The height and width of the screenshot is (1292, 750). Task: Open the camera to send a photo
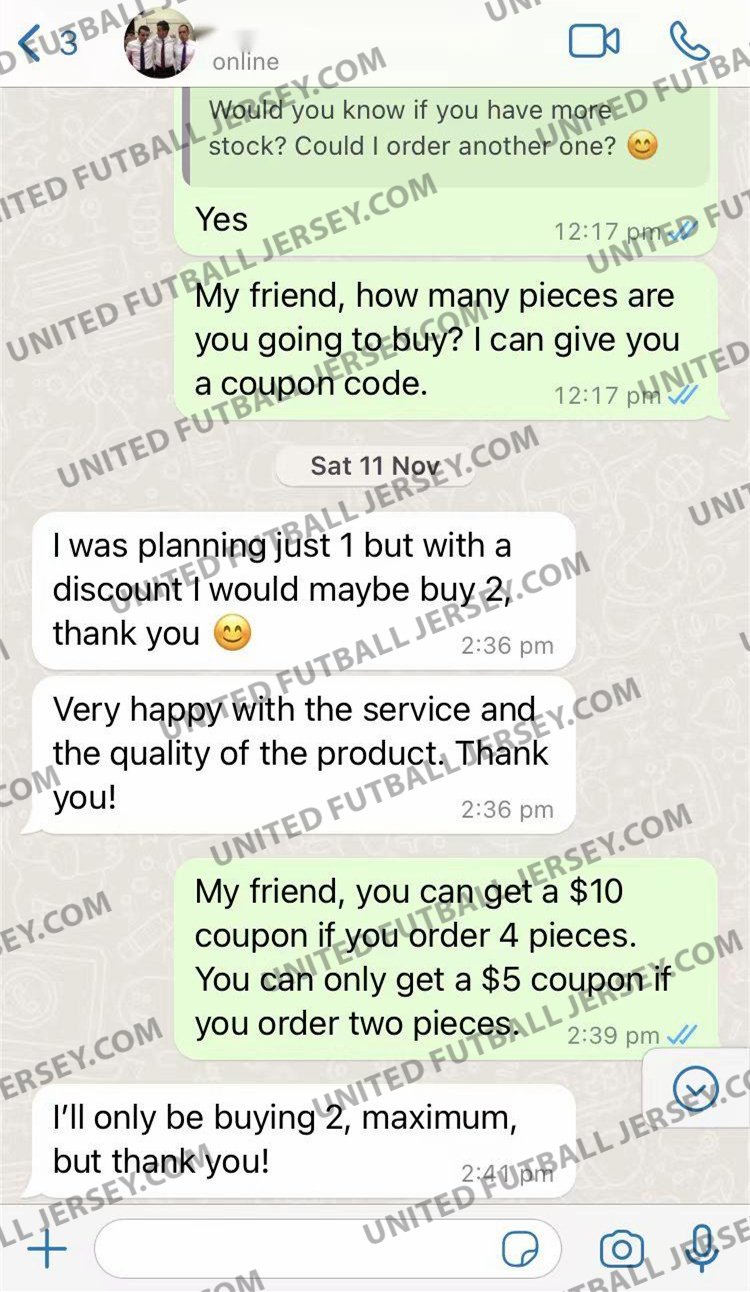pyautogui.click(x=621, y=1248)
